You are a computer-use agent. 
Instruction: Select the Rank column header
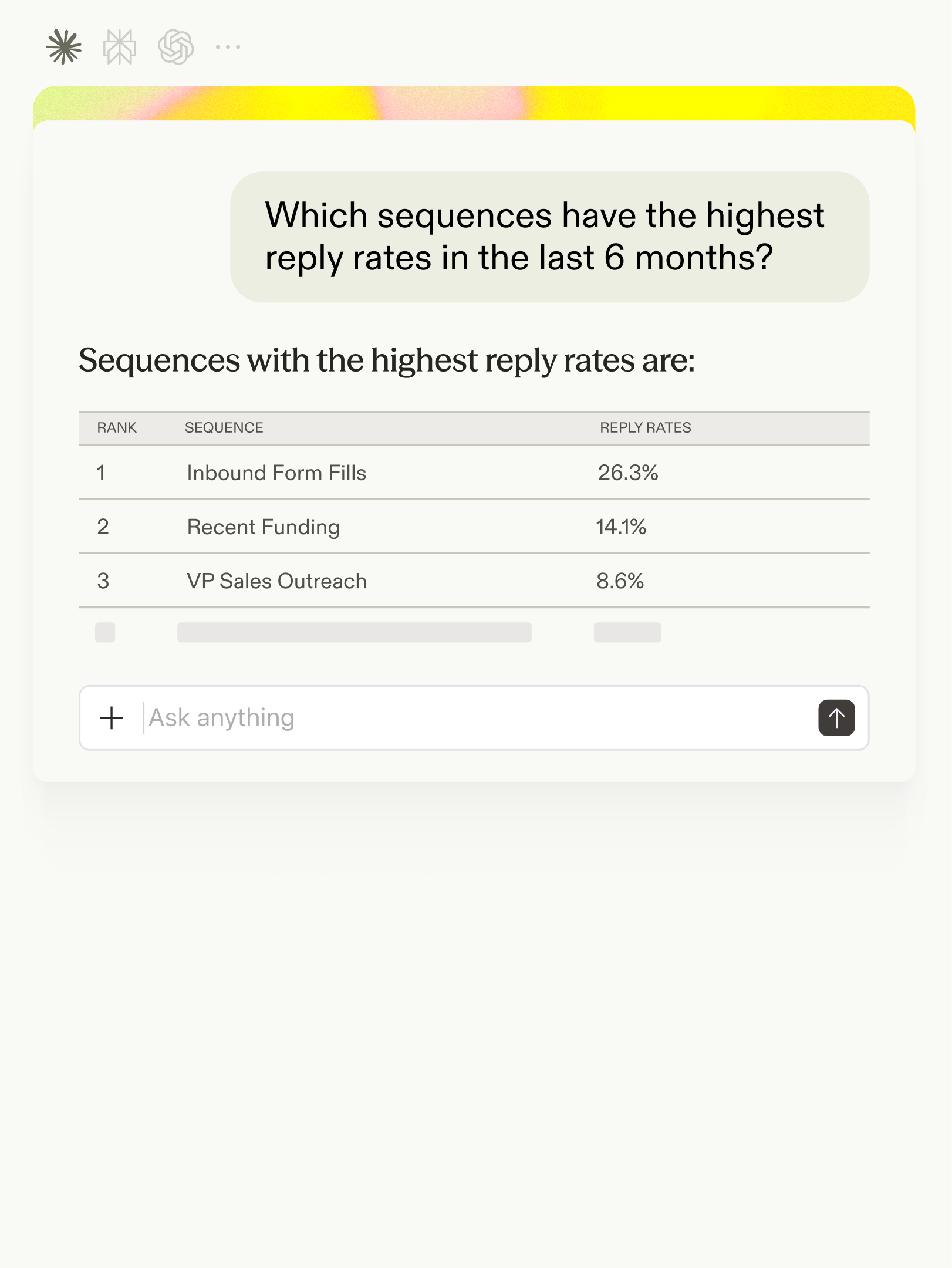point(116,427)
